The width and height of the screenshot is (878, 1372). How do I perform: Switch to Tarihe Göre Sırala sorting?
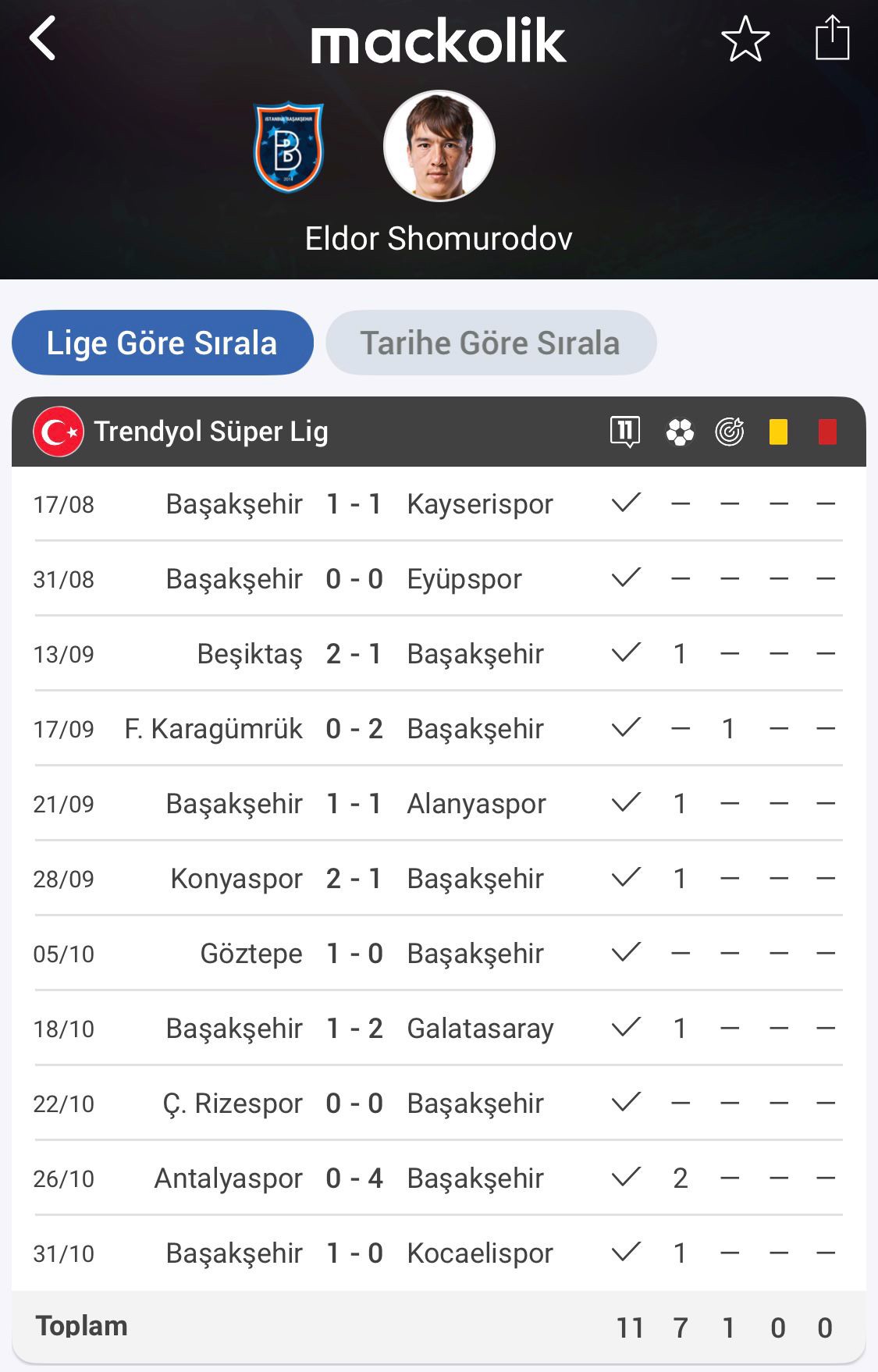[x=491, y=343]
